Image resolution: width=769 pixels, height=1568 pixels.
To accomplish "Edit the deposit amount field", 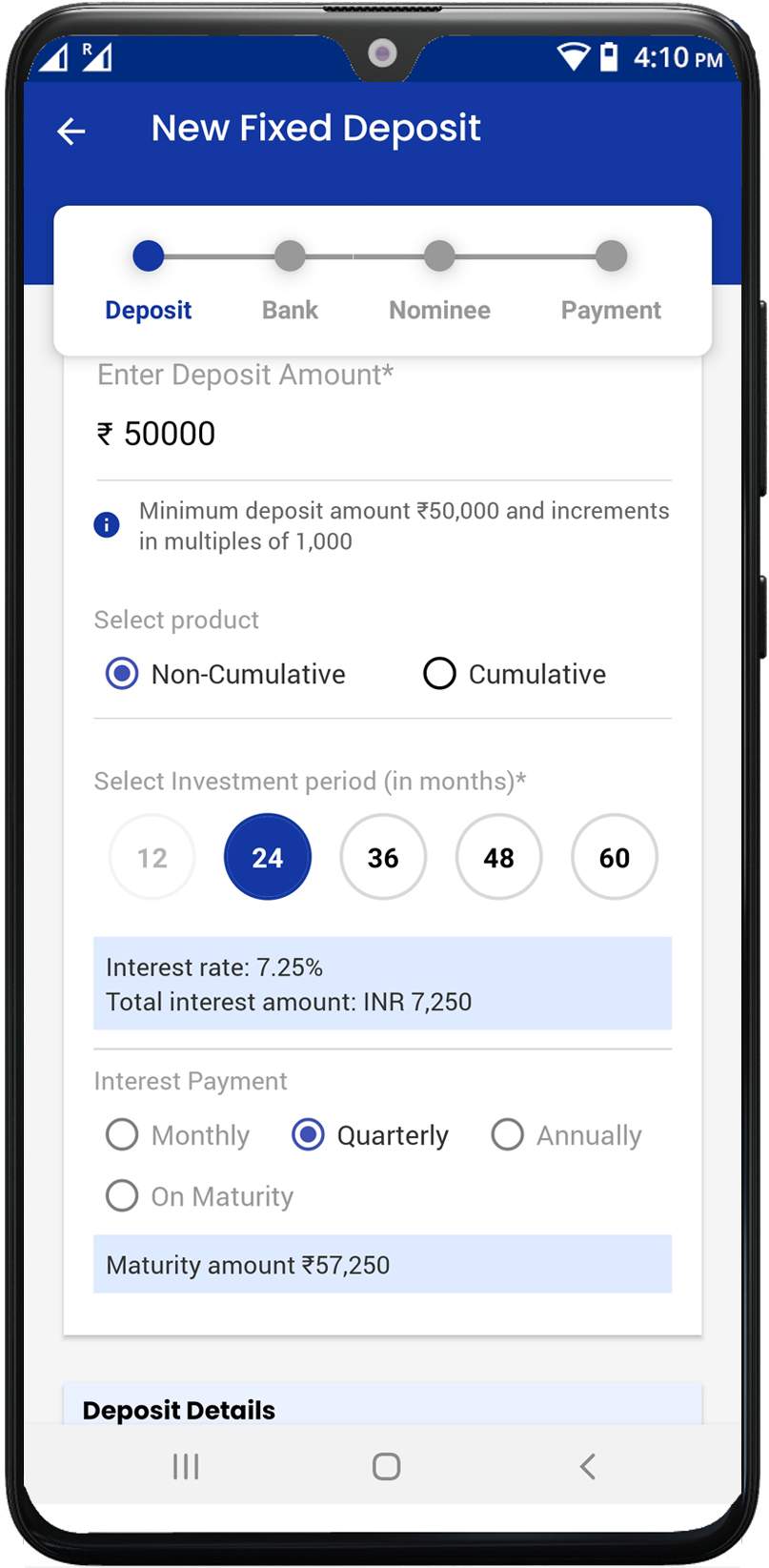I will tap(381, 435).
